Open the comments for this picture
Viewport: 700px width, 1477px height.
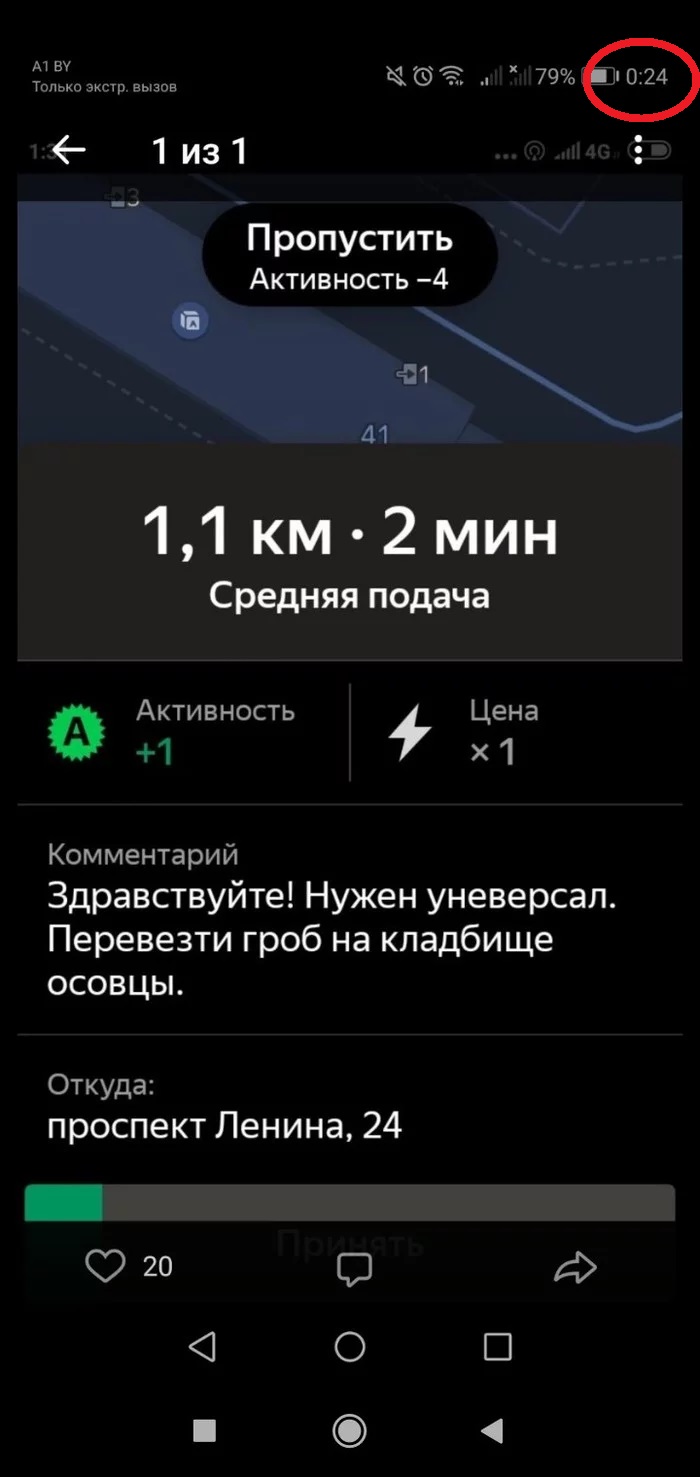pyautogui.click(x=353, y=1268)
